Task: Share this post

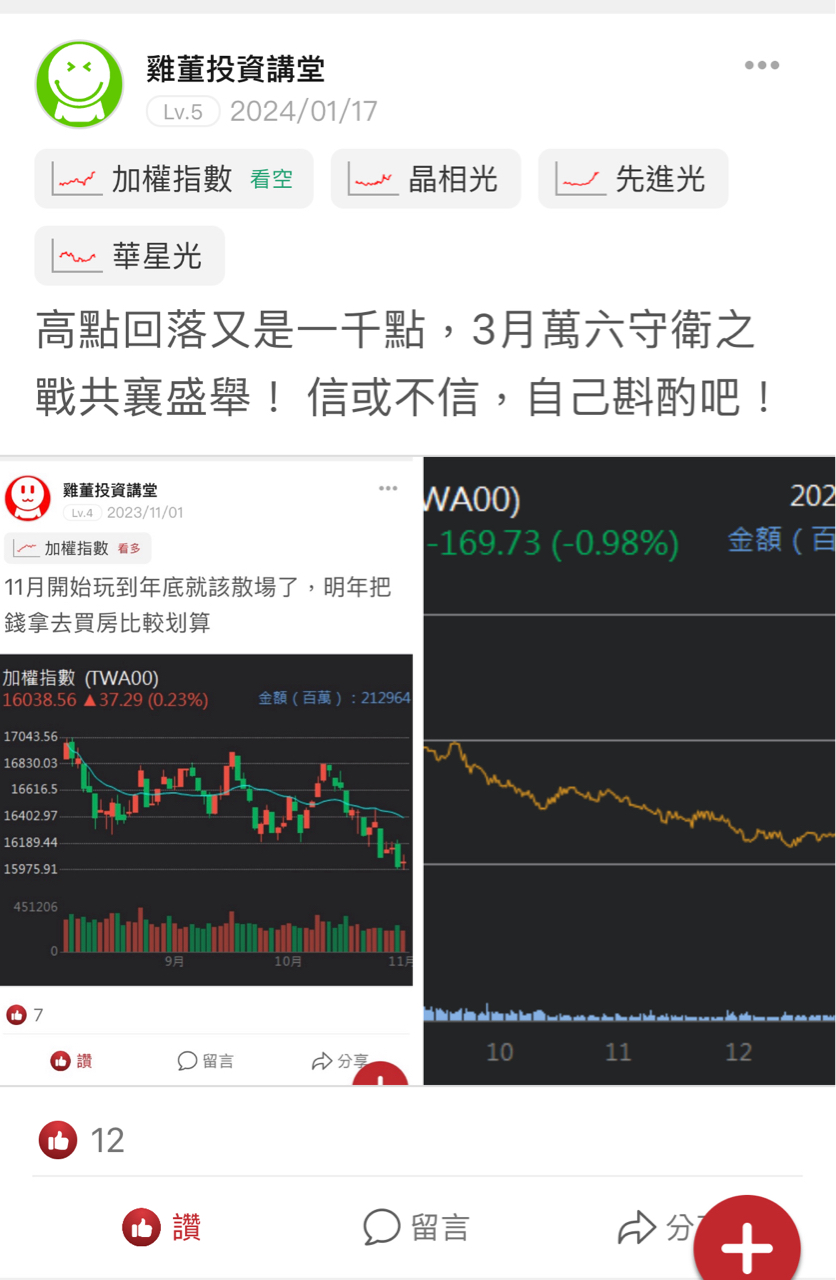Action: (x=656, y=1228)
